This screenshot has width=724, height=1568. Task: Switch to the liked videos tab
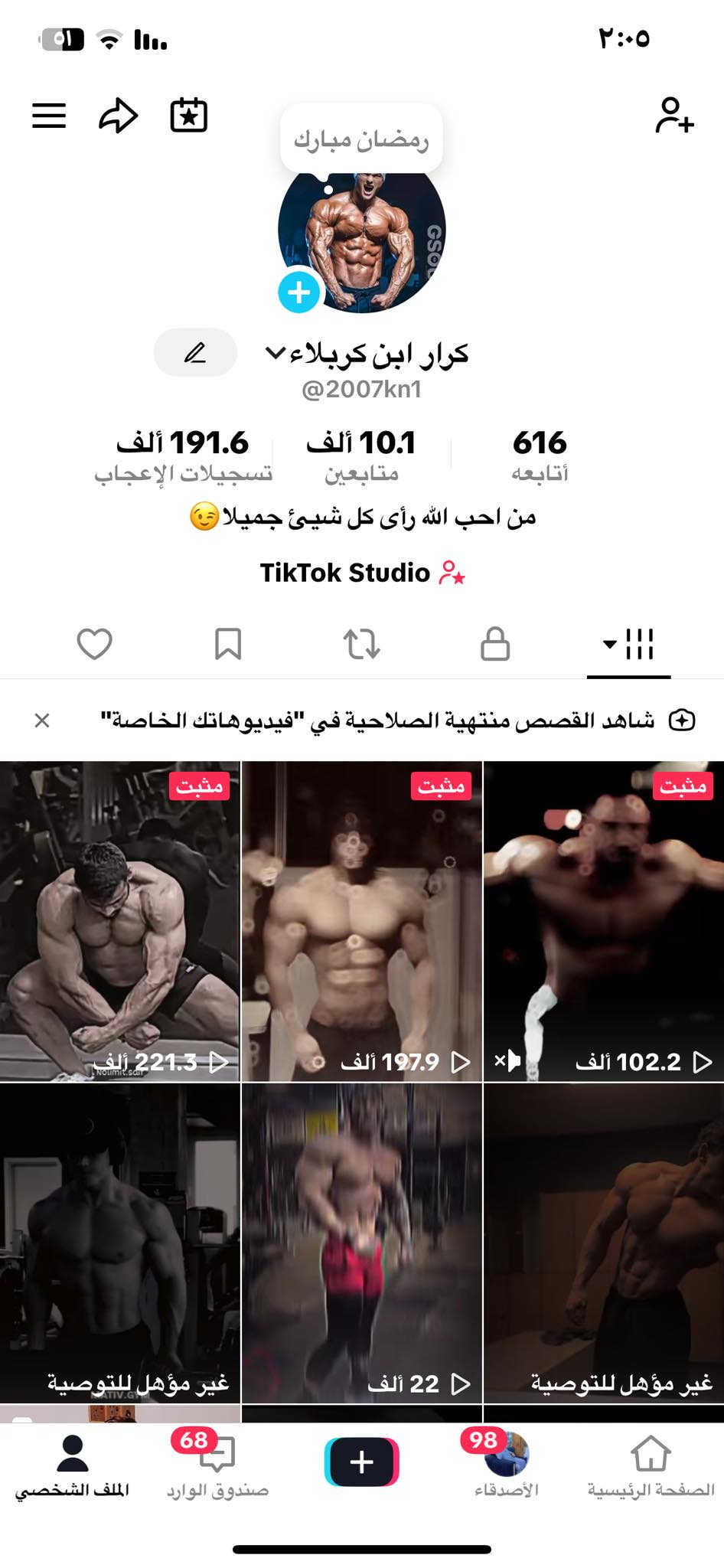[x=95, y=644]
